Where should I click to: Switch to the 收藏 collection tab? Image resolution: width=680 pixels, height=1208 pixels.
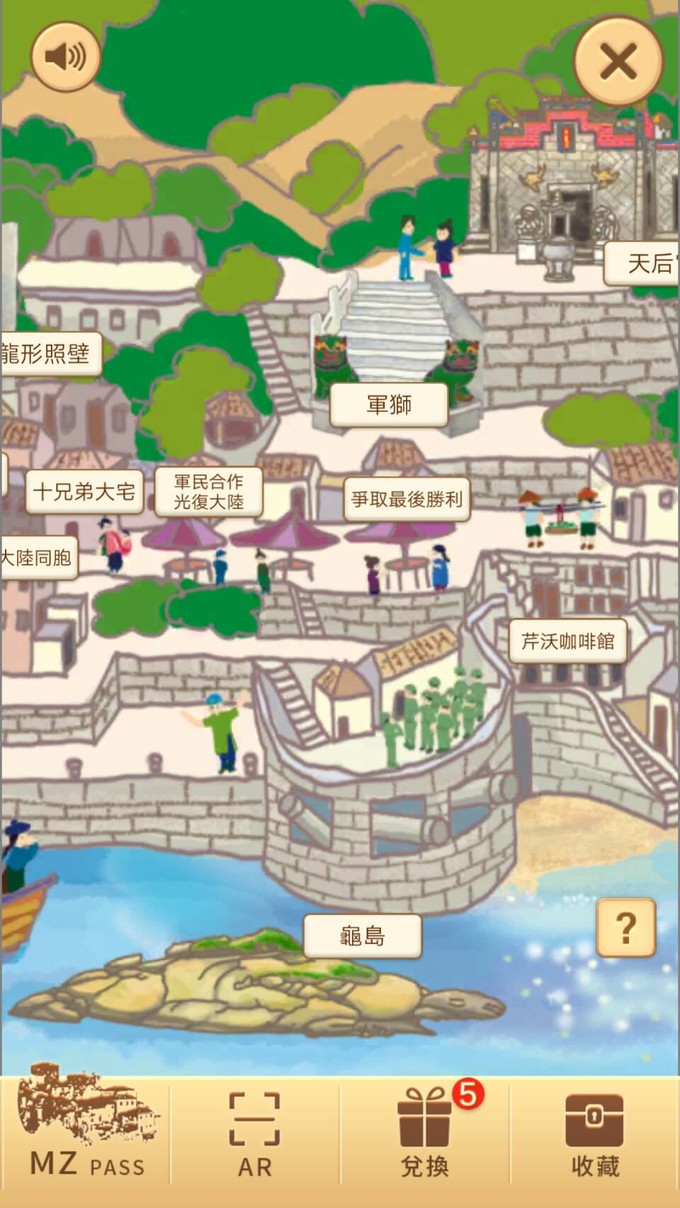pyautogui.click(x=595, y=1140)
